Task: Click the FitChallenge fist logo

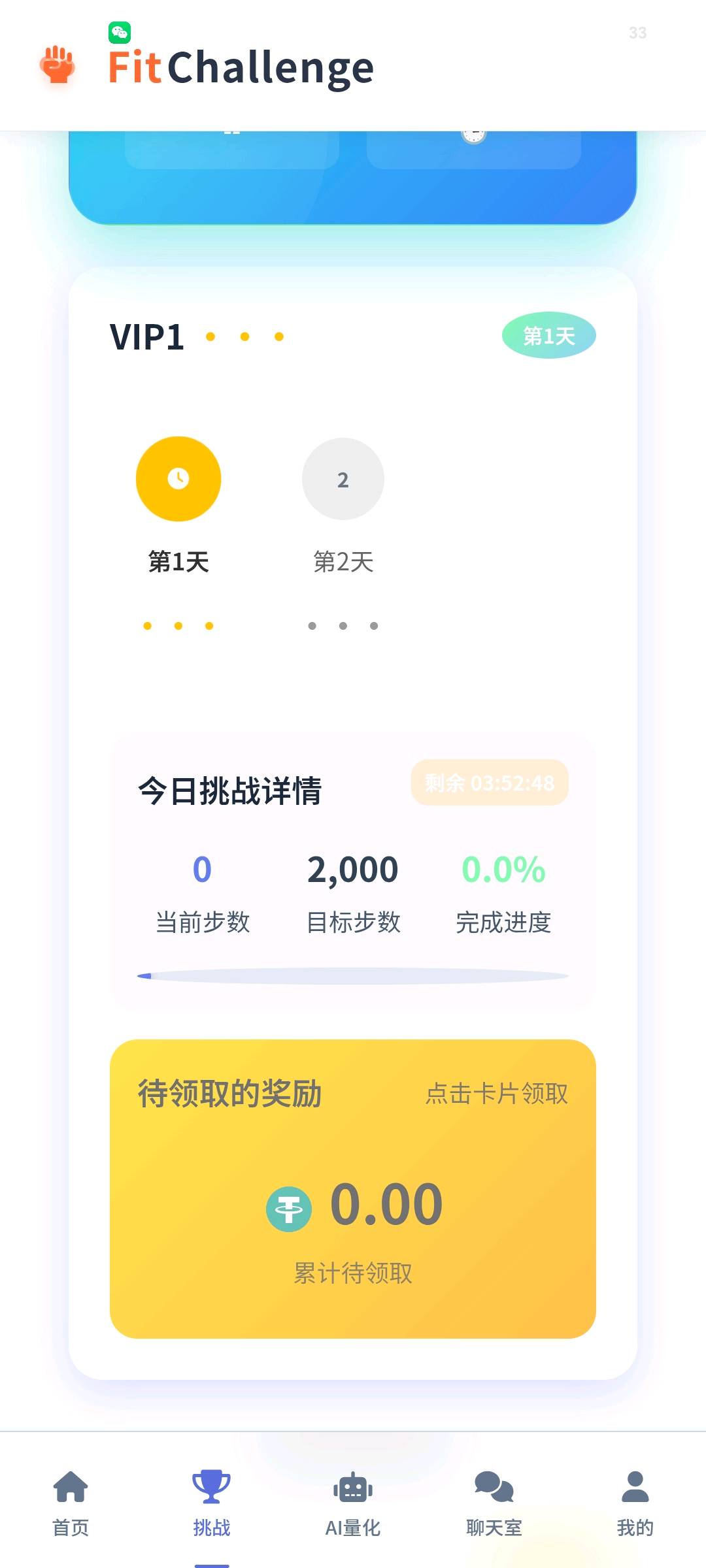Action: click(58, 65)
